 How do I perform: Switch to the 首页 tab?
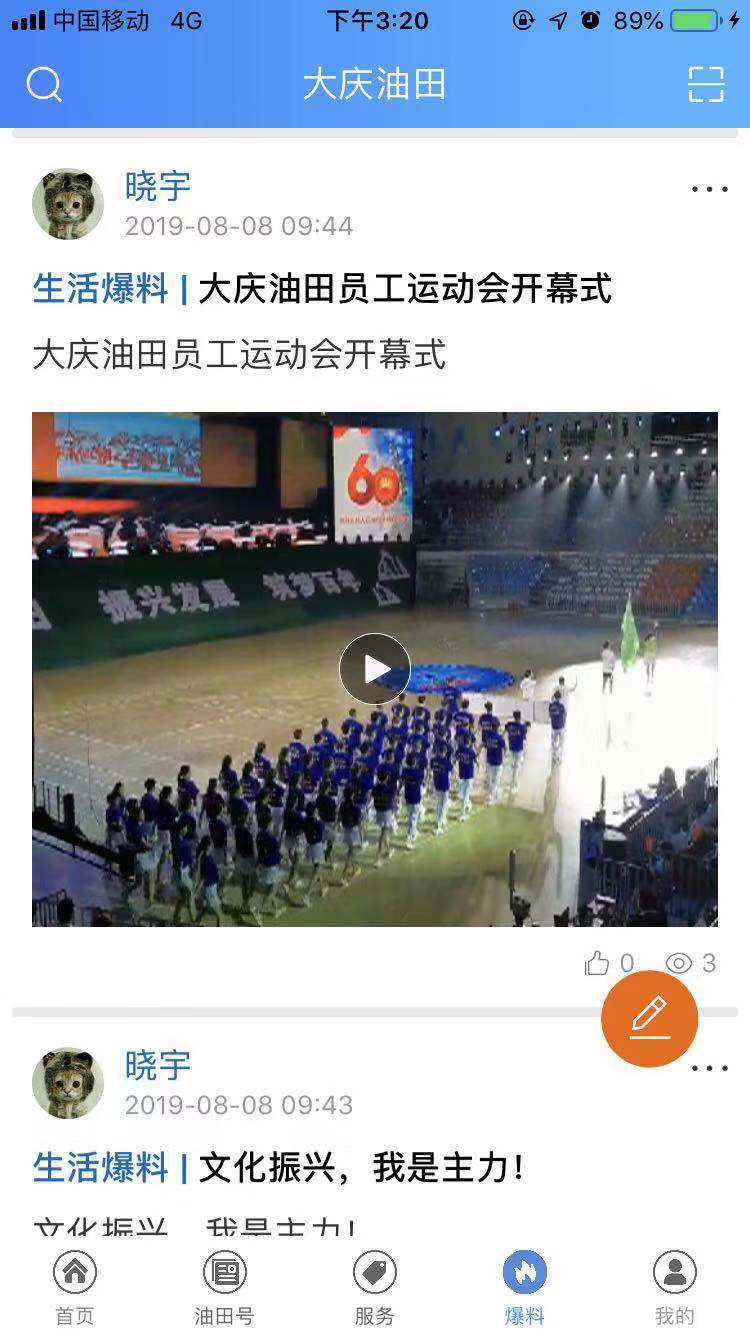coord(75,1287)
